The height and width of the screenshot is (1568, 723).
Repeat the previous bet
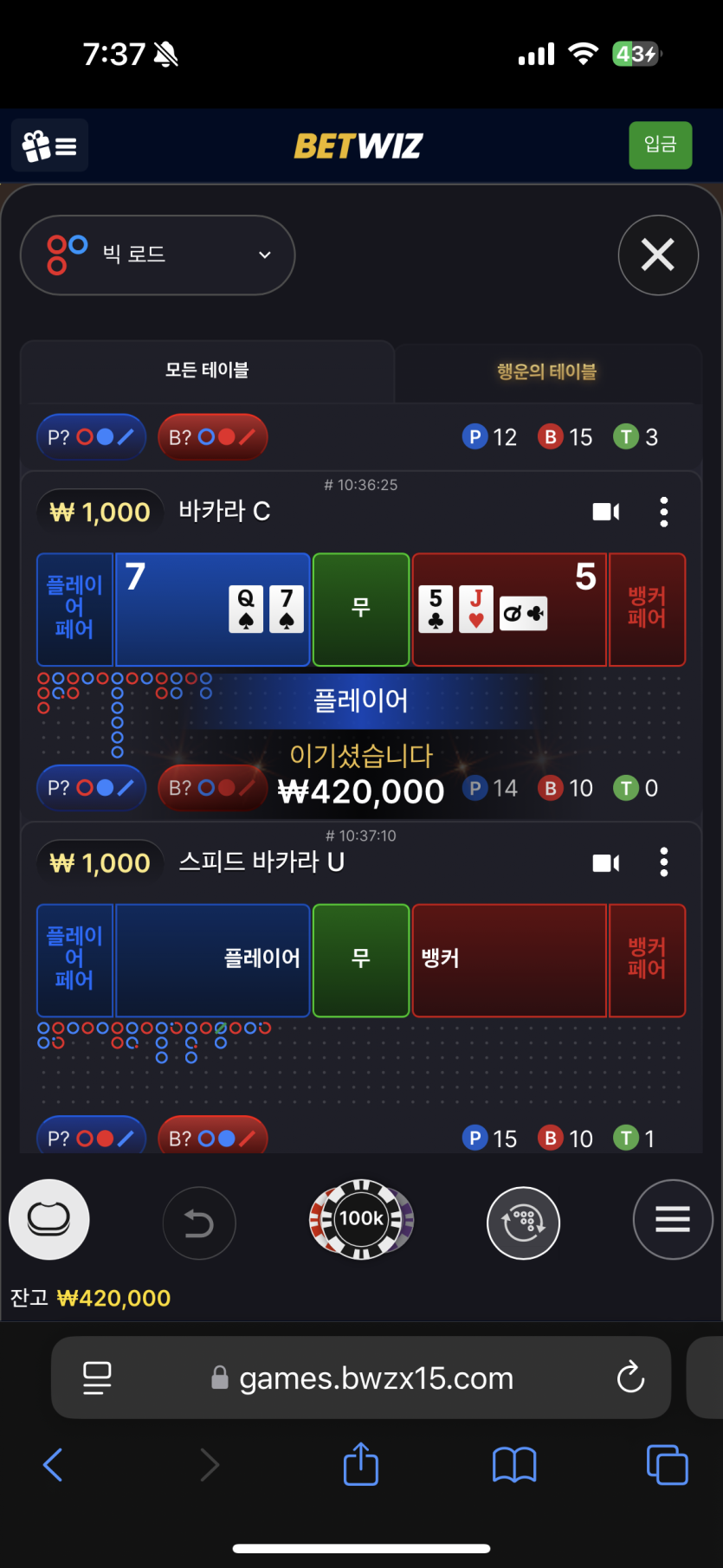pyautogui.click(x=523, y=1223)
